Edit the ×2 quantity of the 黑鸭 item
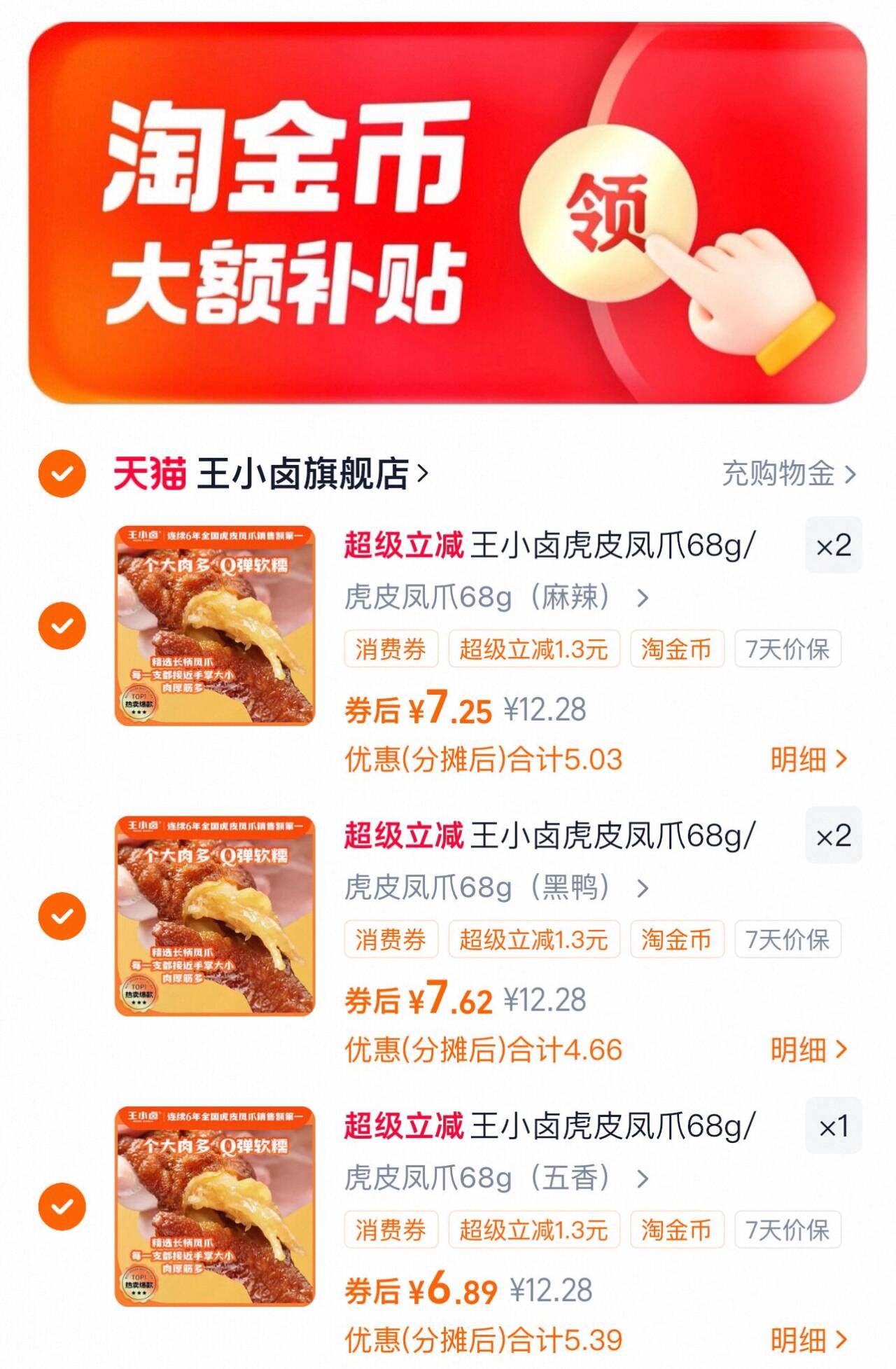Screen dimensions: 896x1369 coord(833,835)
